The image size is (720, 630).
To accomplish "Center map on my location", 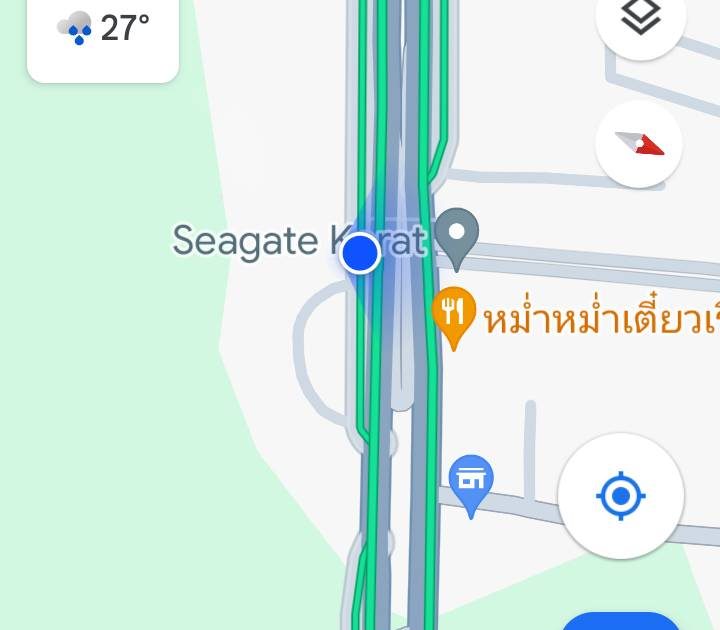I will point(620,495).
